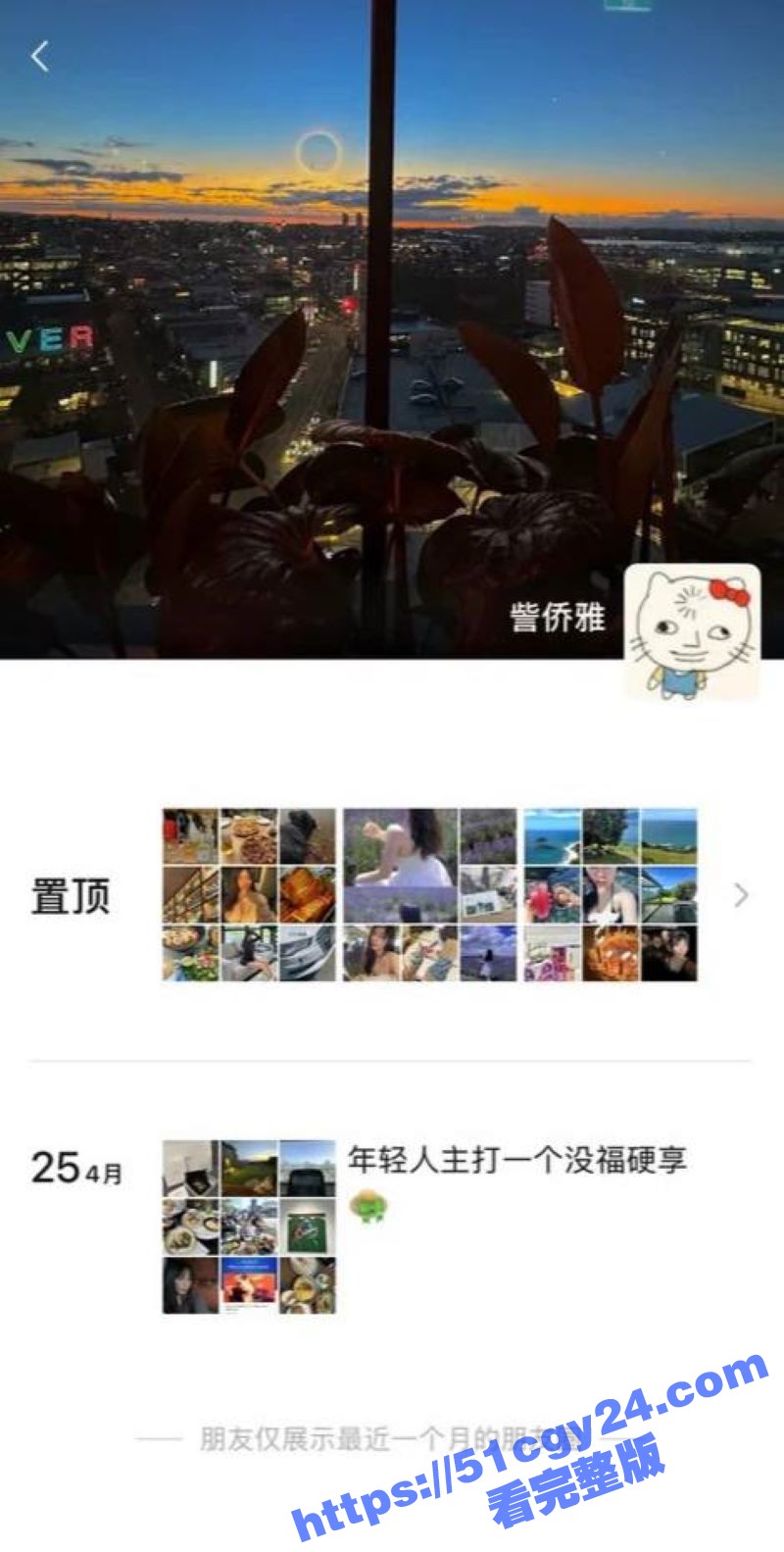Open the Hello Kitty profile avatar
This screenshot has width=784, height=1552.
pos(692,631)
